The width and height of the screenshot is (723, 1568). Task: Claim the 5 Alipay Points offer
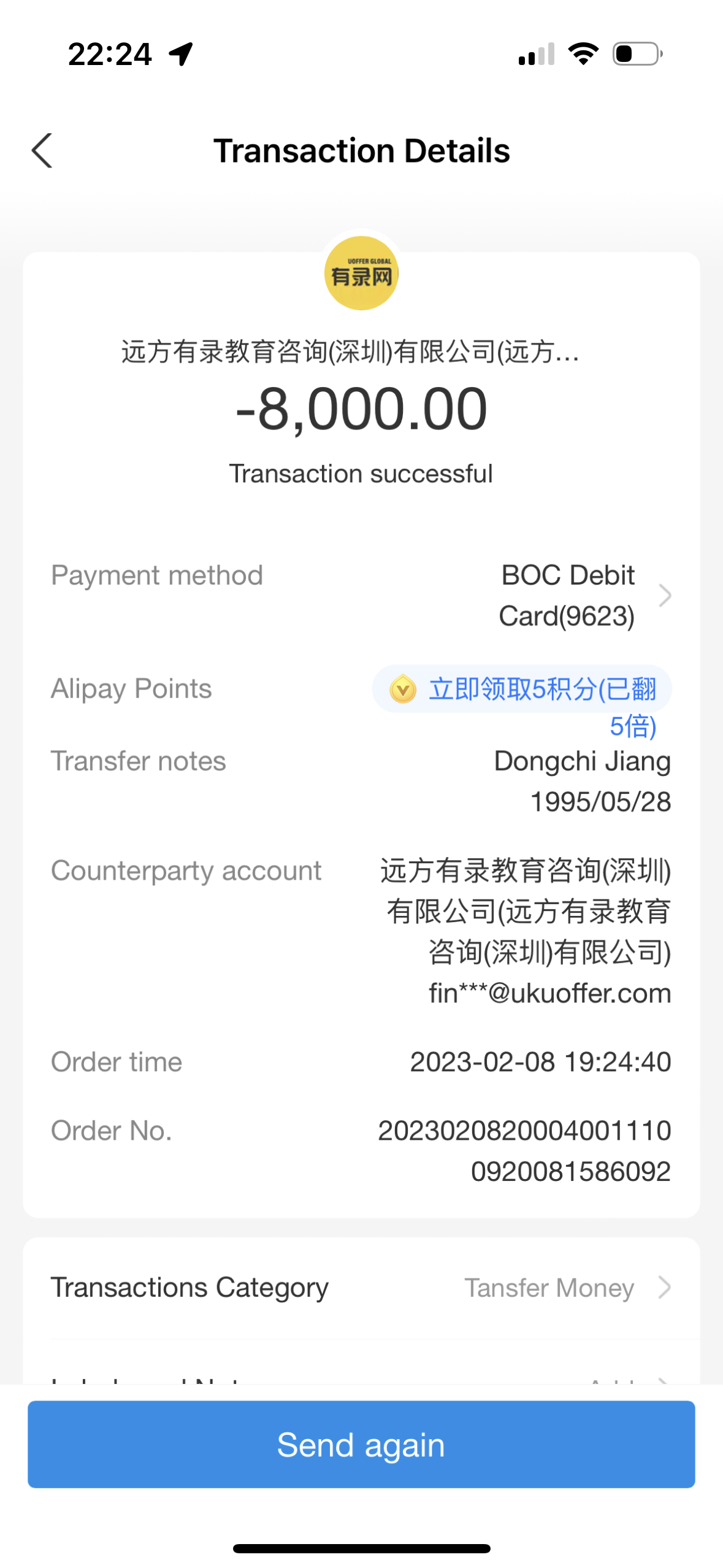pos(522,689)
